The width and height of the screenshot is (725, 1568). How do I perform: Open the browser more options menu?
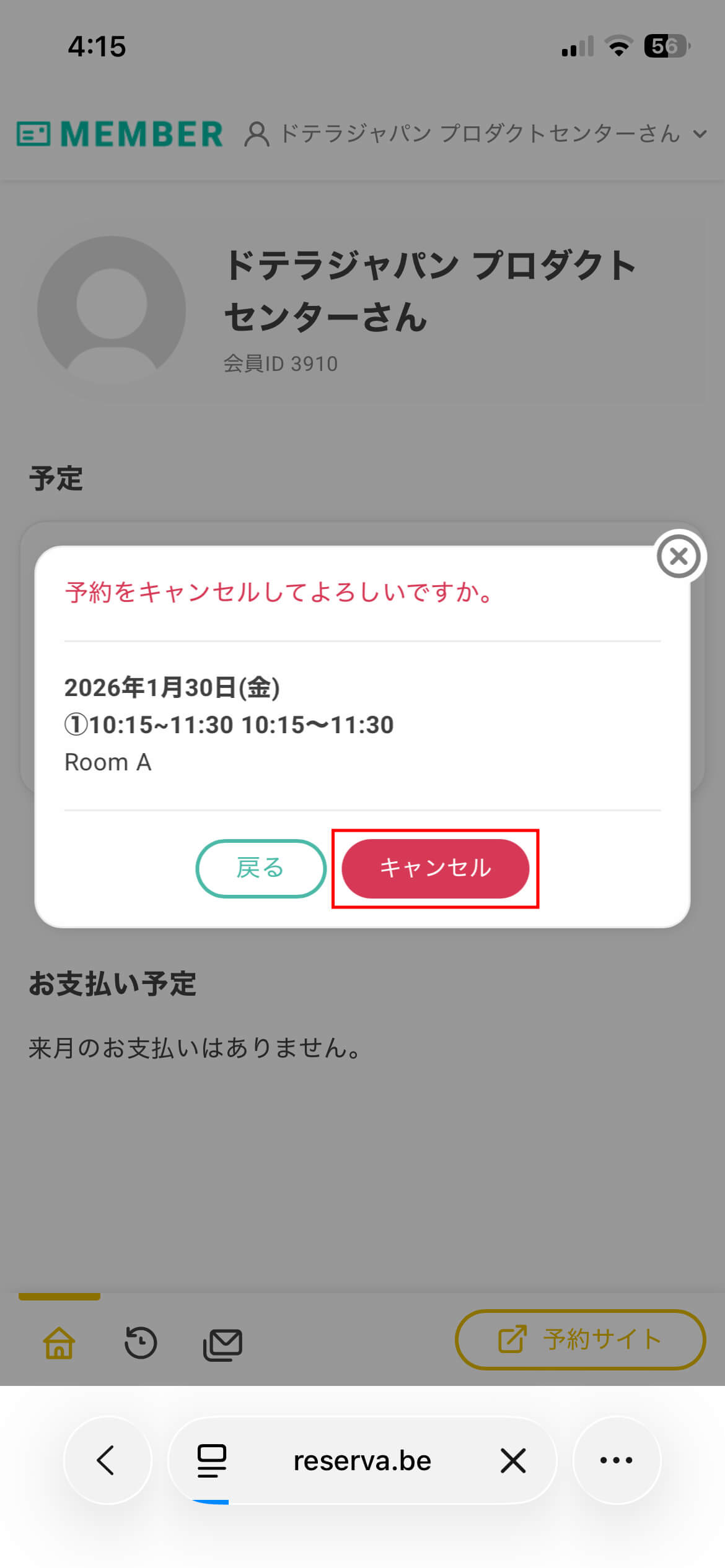pos(616,1460)
